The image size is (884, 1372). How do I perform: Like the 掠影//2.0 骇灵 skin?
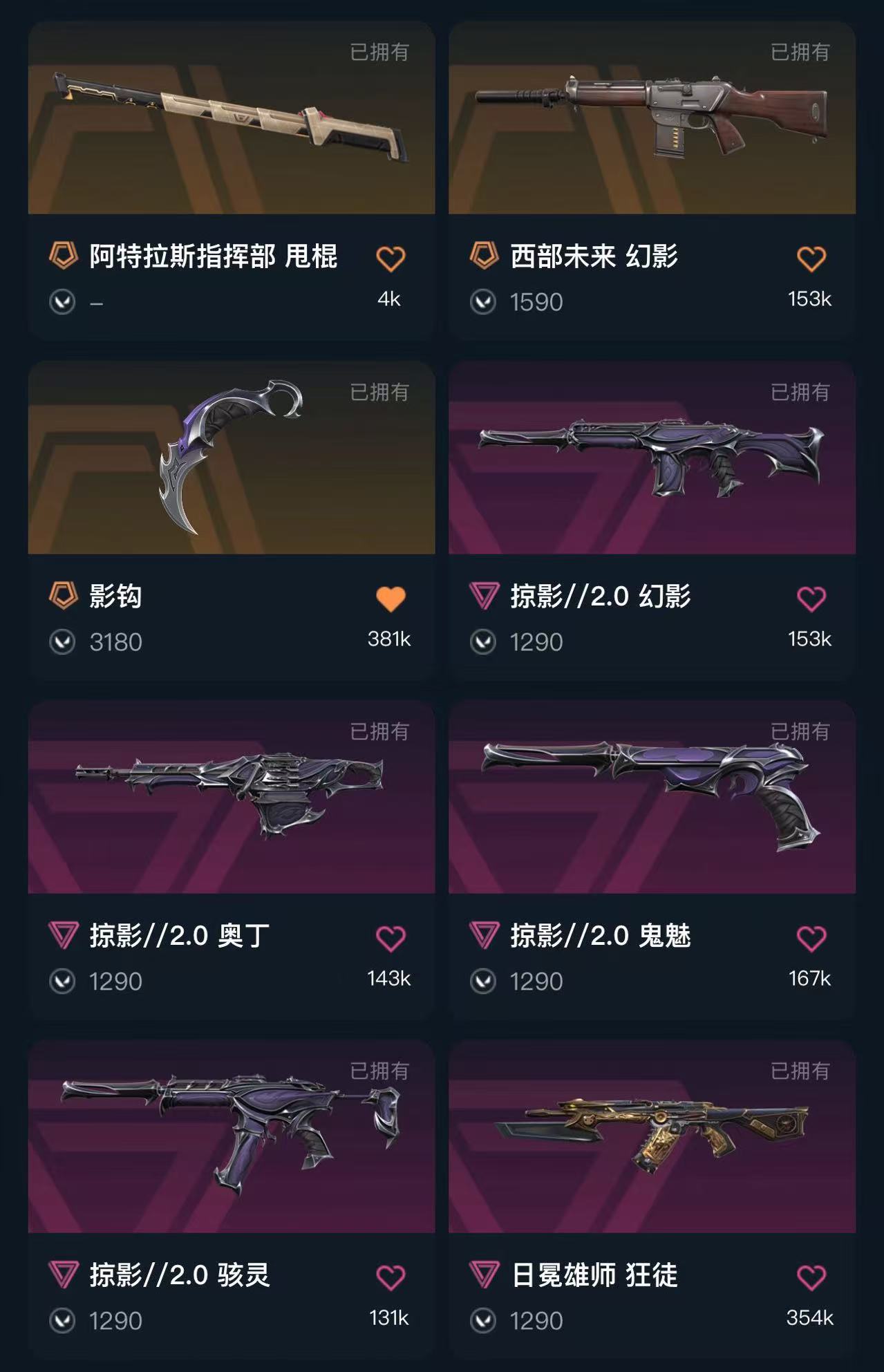point(391,1278)
